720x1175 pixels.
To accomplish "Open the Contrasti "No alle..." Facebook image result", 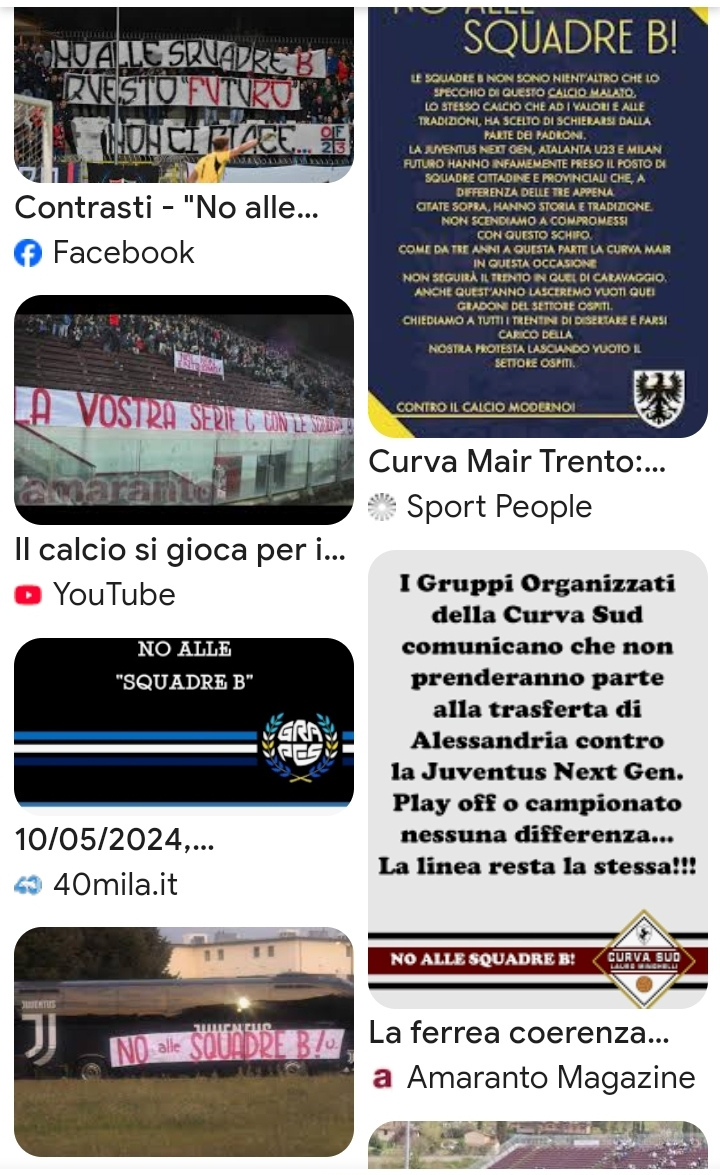I will (x=184, y=94).
